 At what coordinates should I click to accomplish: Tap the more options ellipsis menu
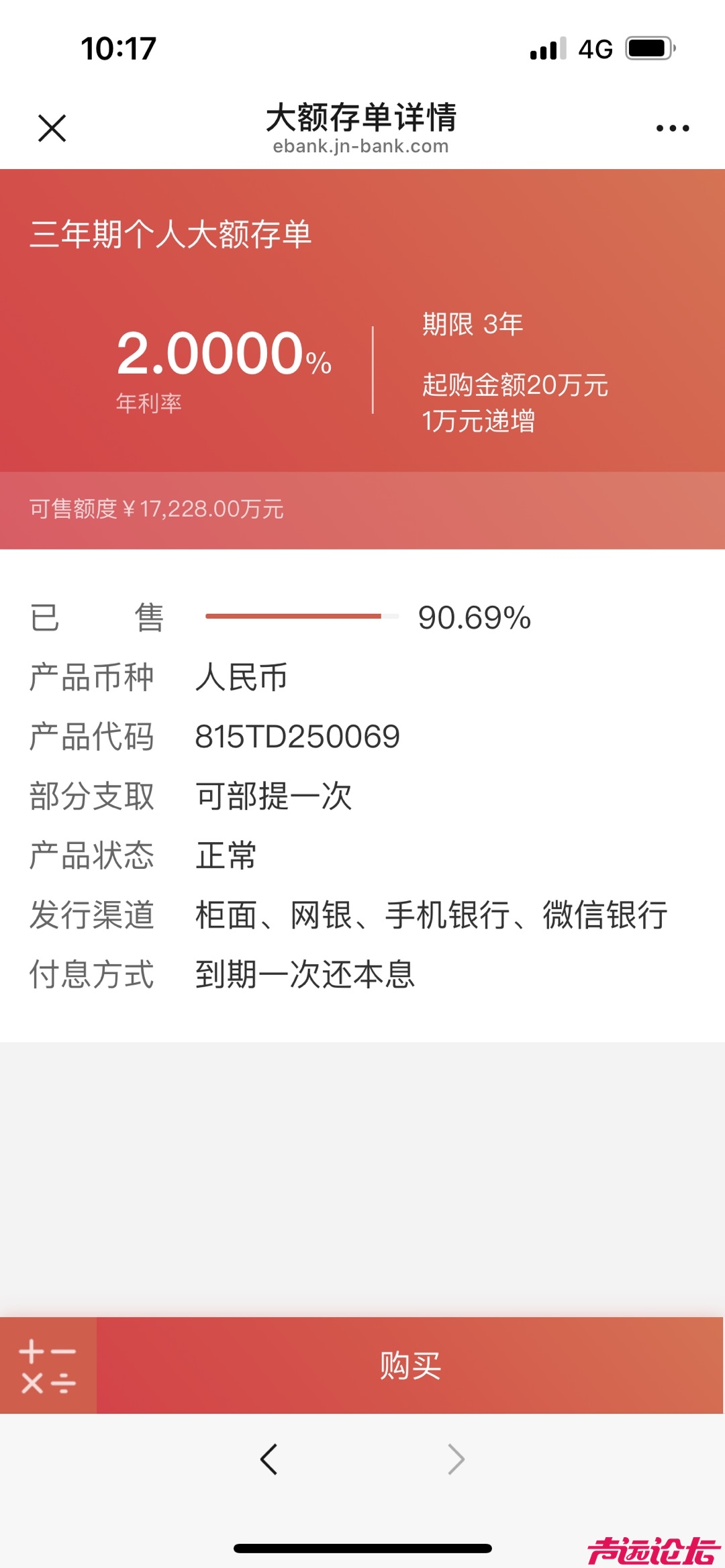pyautogui.click(x=671, y=127)
